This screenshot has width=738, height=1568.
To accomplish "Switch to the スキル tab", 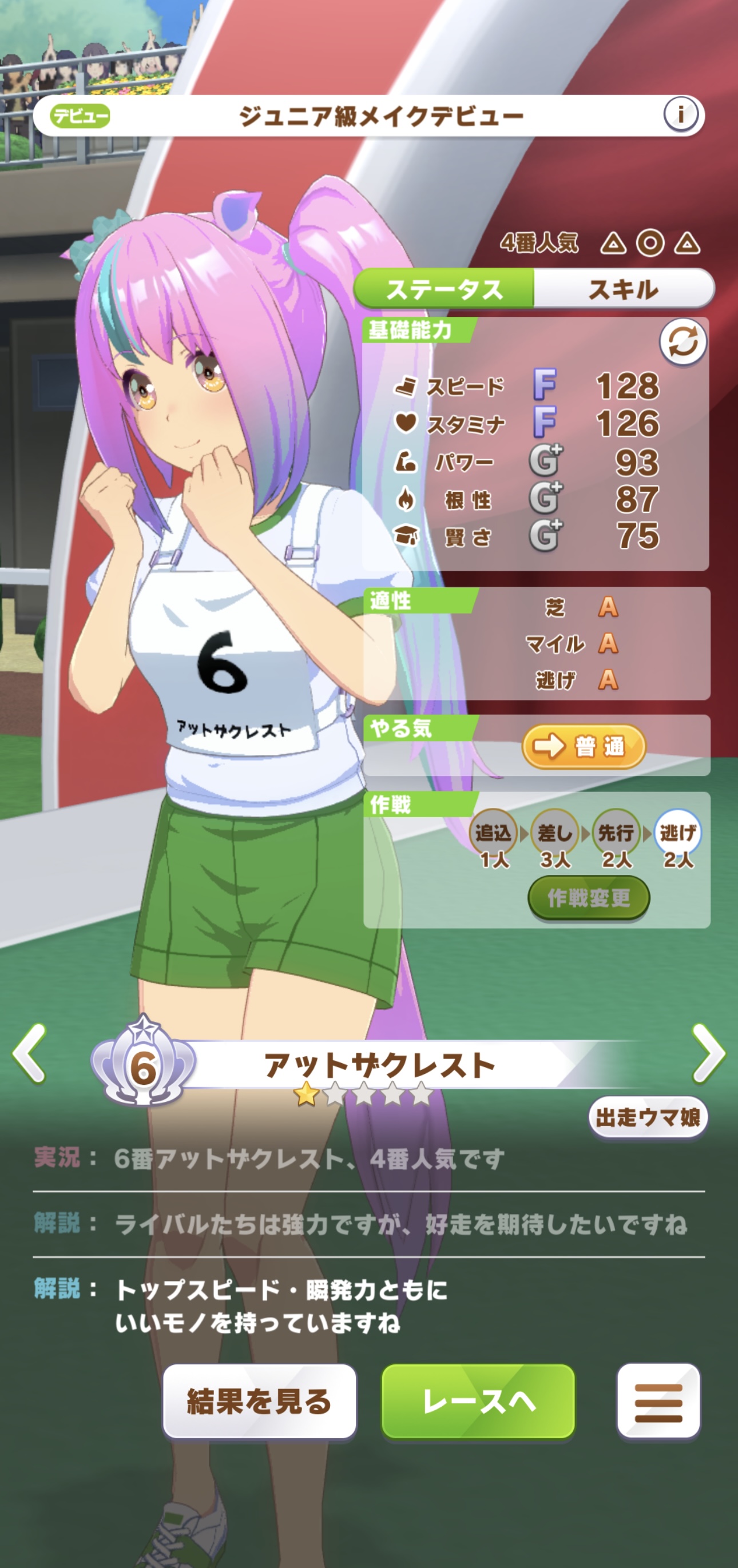I will 623,289.
